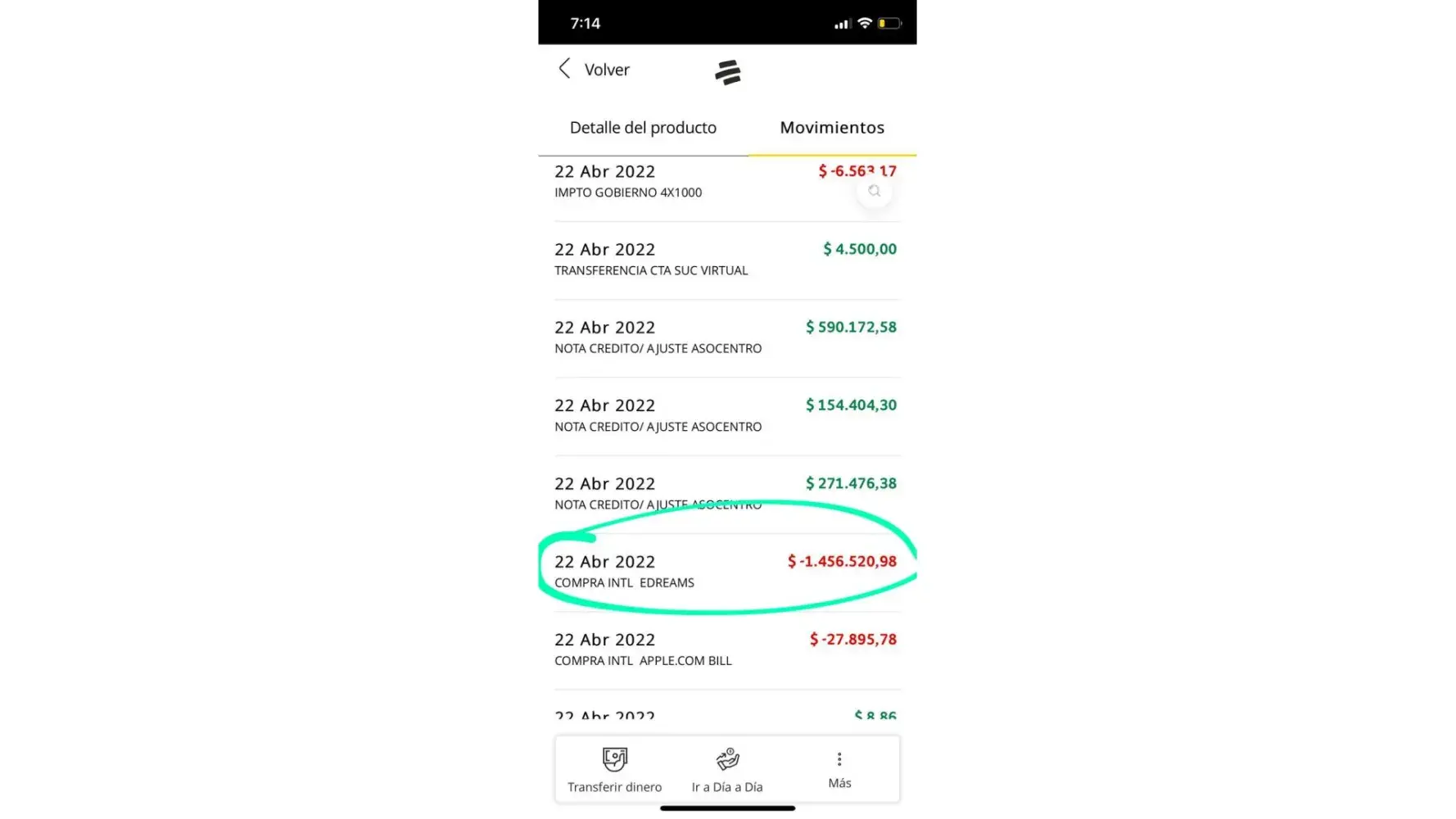The image size is (1456, 819).
Task: View the COMPRA INTL EDREAMS movement
Action: click(x=726, y=571)
